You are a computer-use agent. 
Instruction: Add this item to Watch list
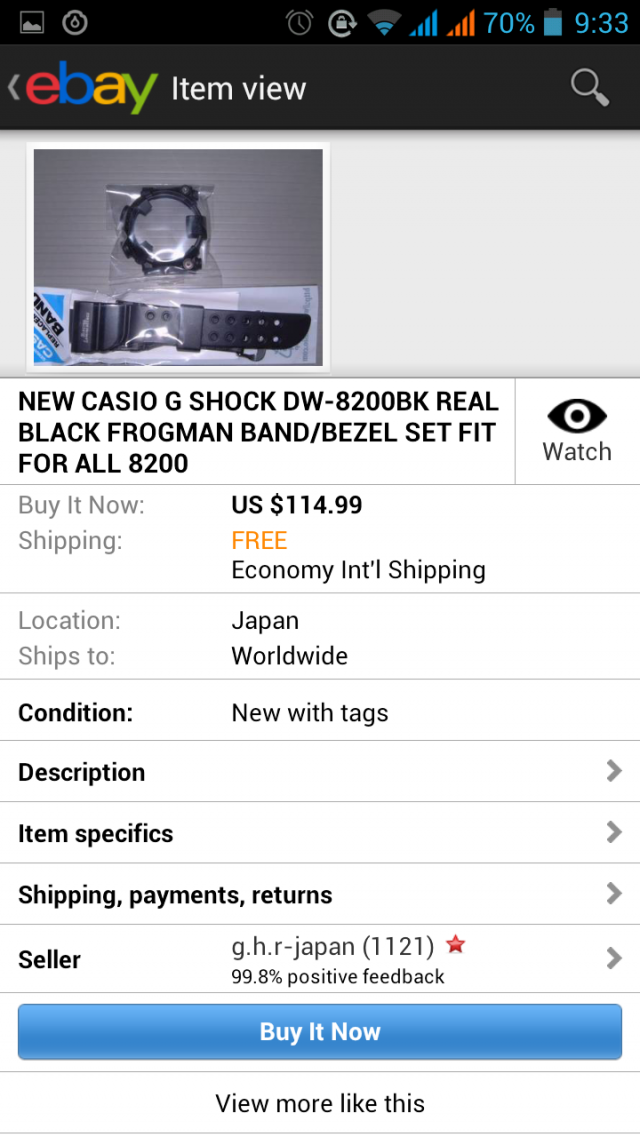pos(577,431)
